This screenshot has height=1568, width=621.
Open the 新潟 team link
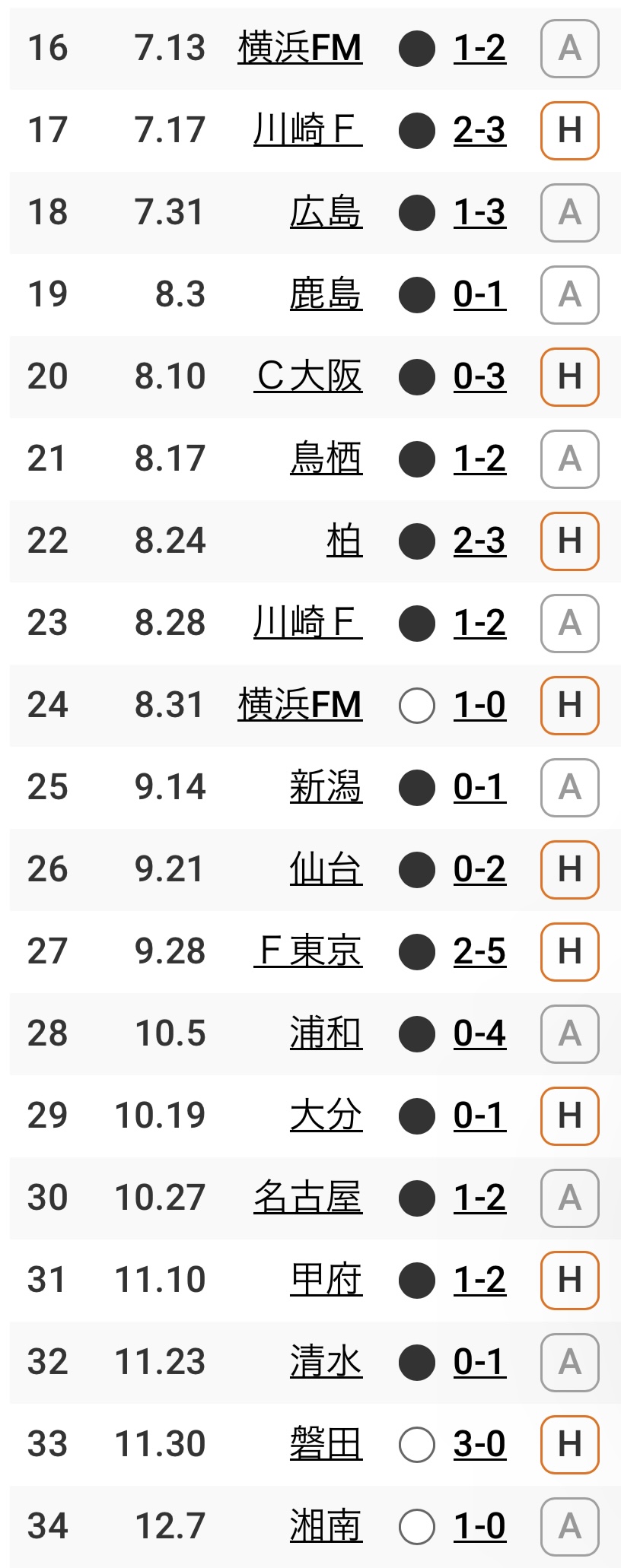(326, 788)
